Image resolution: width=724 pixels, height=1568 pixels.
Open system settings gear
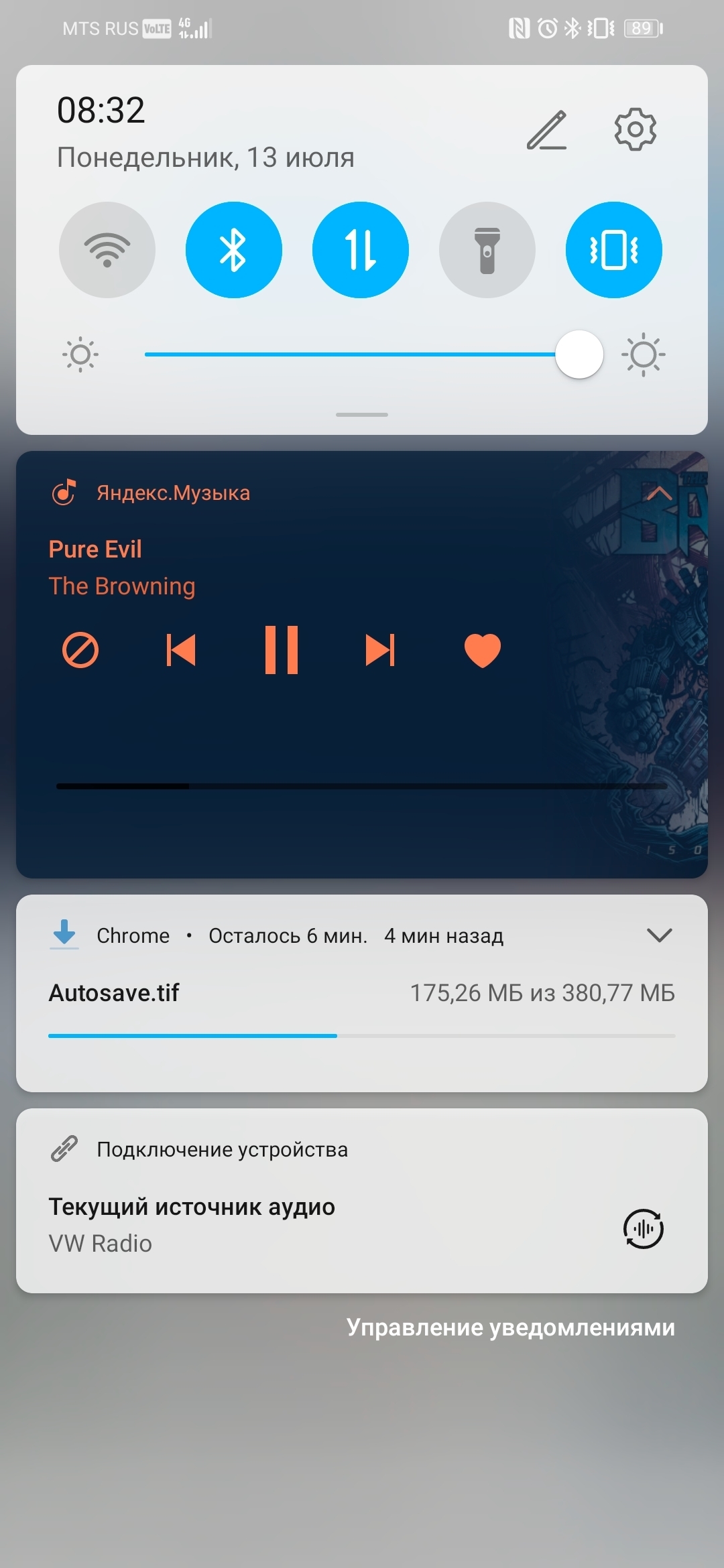tap(635, 129)
